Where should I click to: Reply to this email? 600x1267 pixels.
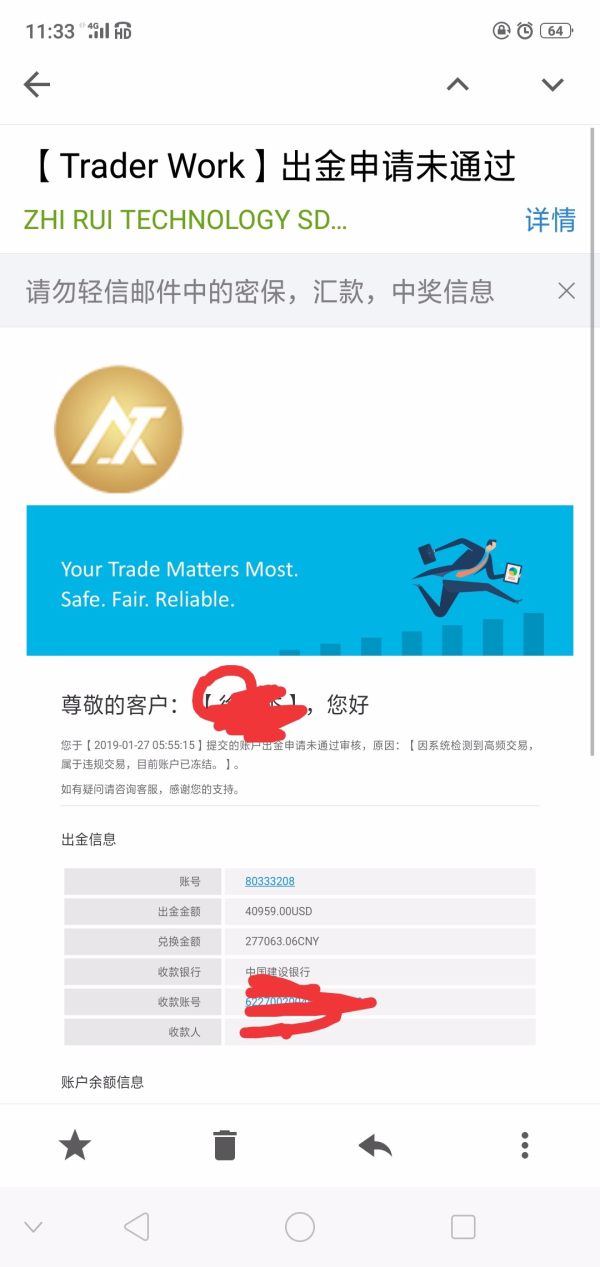pos(375,1145)
